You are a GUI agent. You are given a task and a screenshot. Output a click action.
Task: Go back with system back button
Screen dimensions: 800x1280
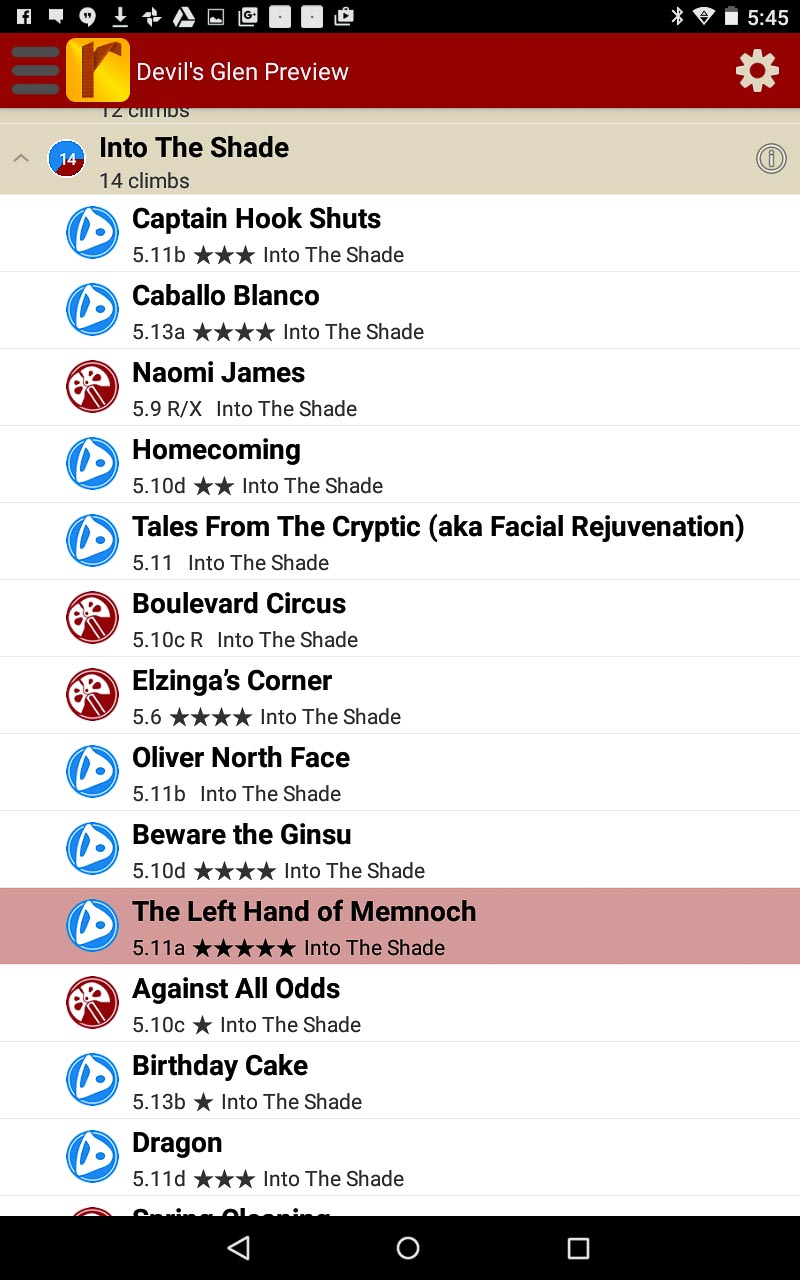[x=238, y=1247]
